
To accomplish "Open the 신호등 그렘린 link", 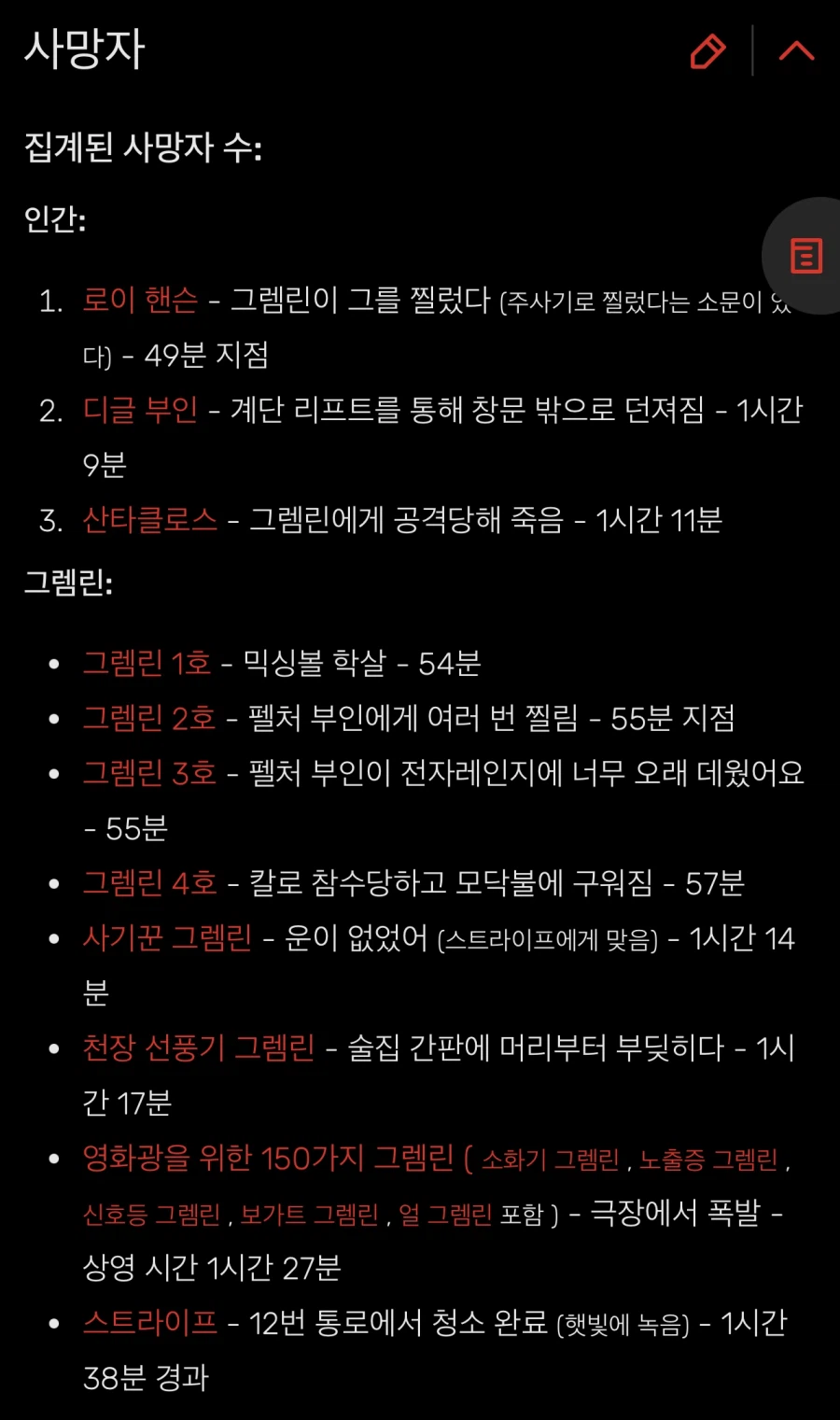I will point(152,1215).
